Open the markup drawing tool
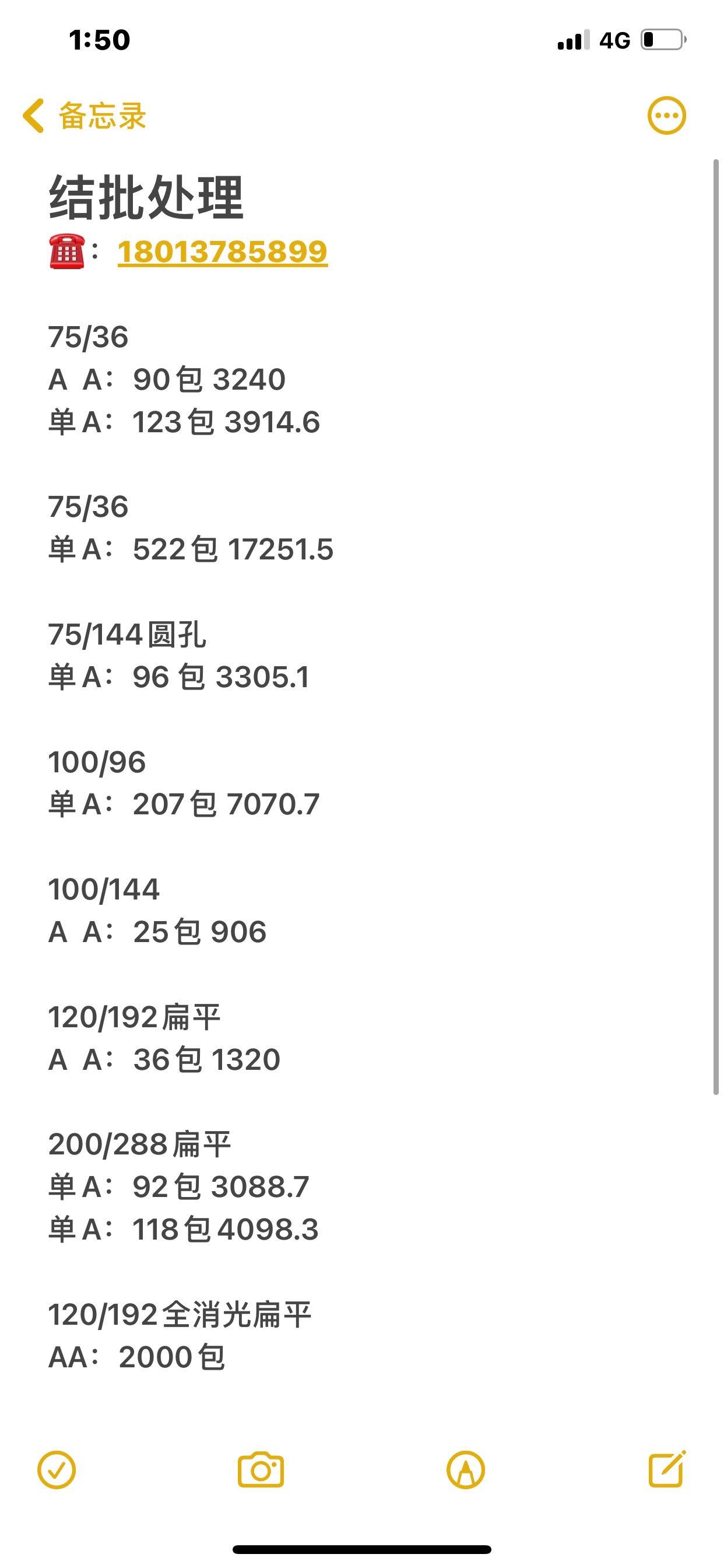The height and width of the screenshot is (1568, 724). [x=465, y=1470]
